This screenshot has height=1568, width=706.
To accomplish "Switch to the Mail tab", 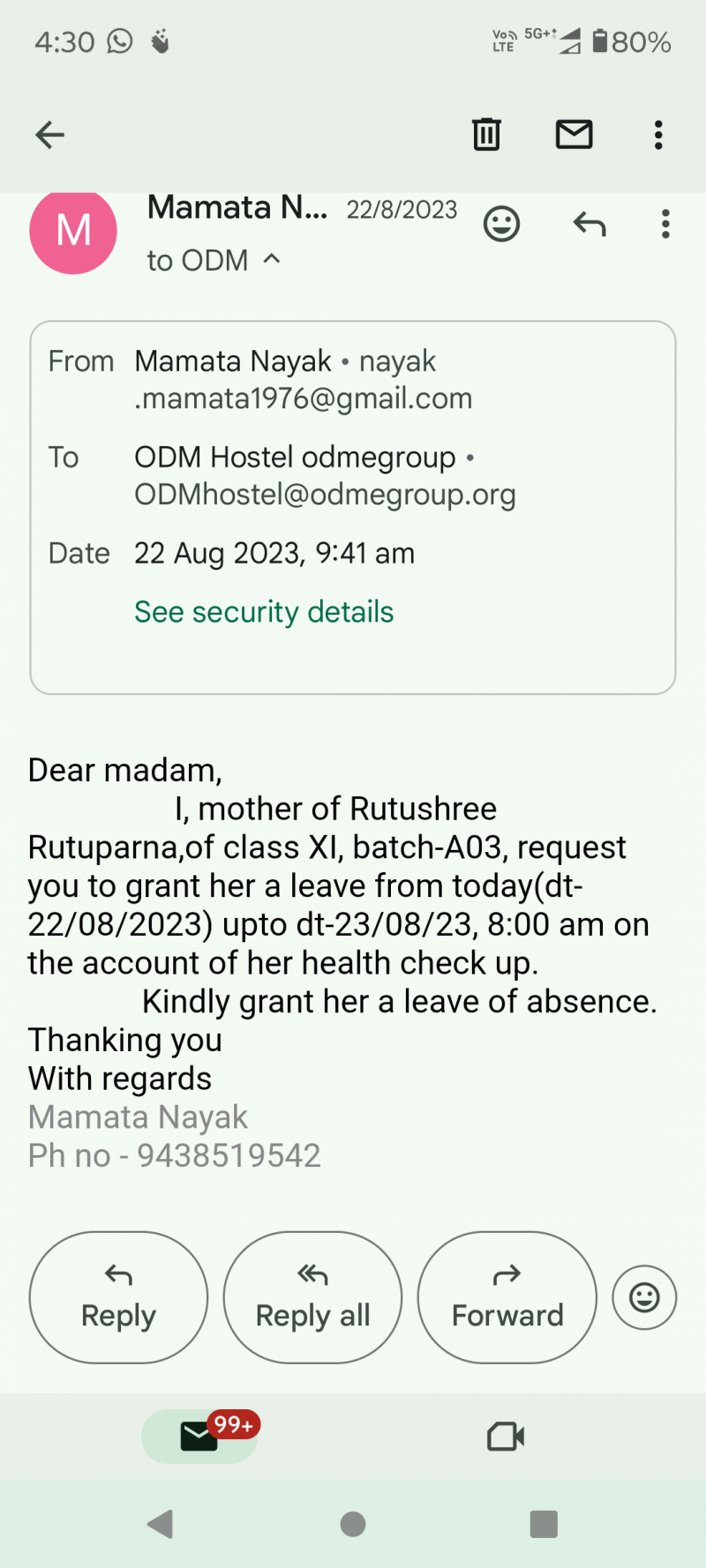I will click(199, 1437).
